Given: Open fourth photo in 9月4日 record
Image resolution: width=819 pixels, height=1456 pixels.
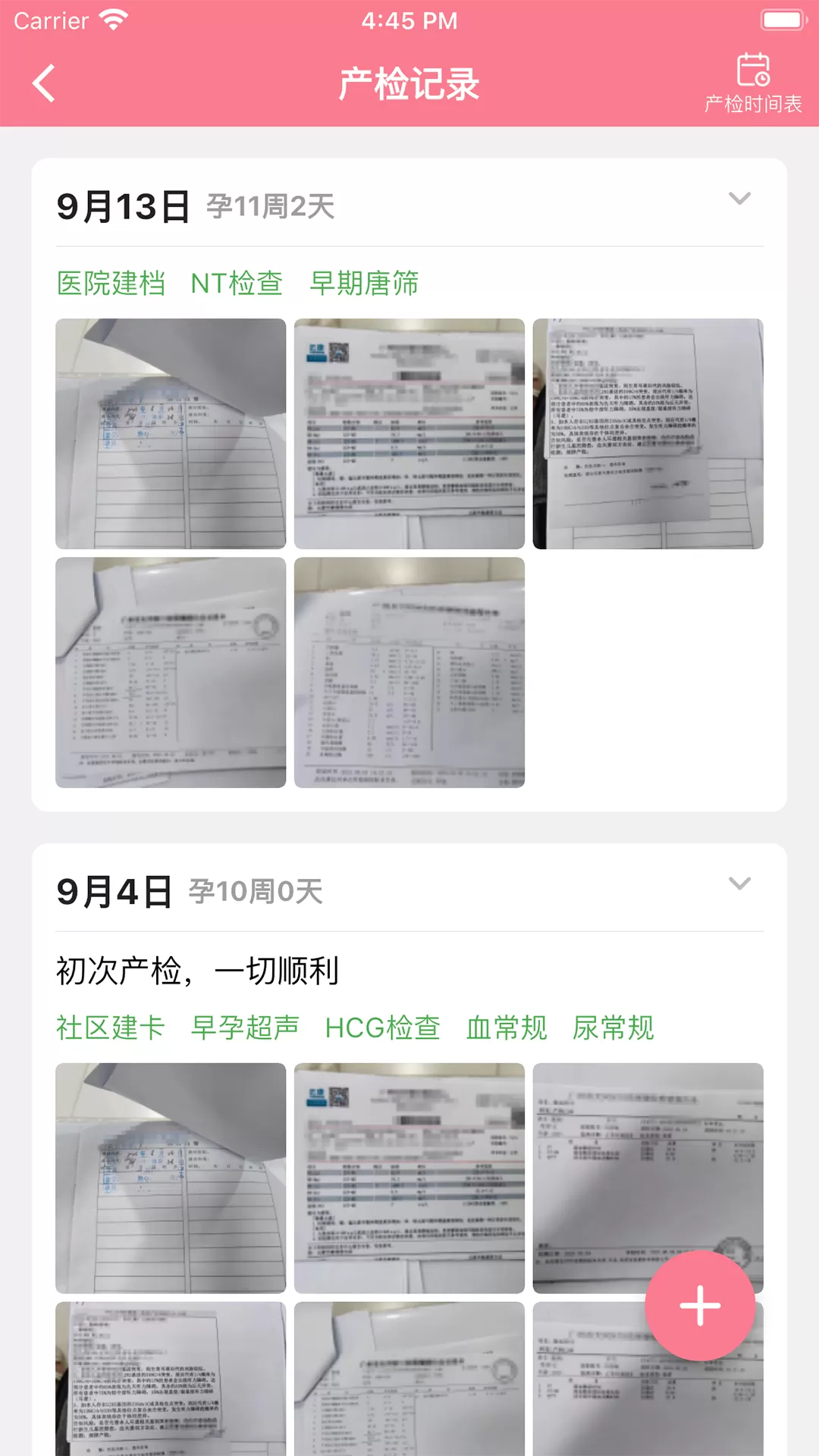Looking at the screenshot, I should [171, 1379].
